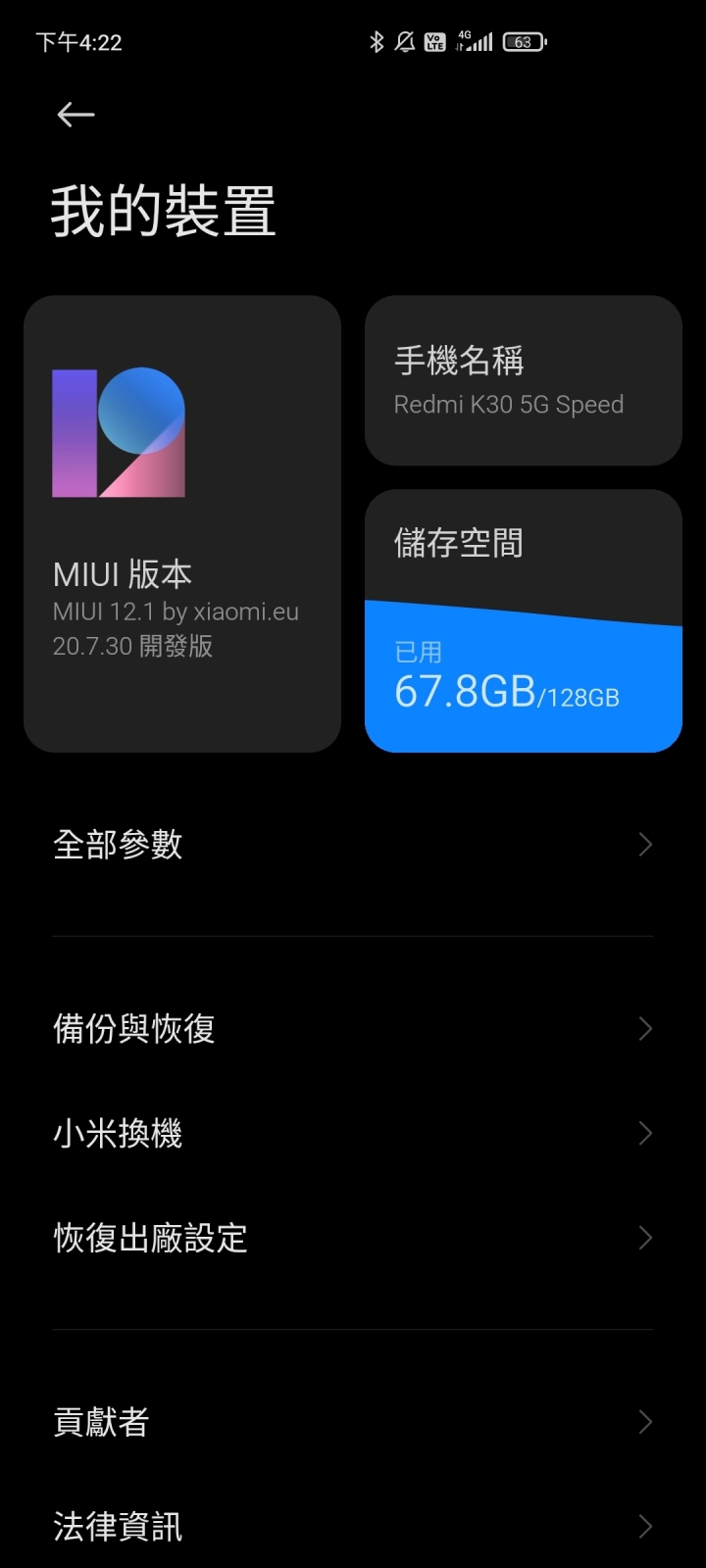Go back using the top arrow
This screenshot has height=1568, width=706.
(76, 116)
